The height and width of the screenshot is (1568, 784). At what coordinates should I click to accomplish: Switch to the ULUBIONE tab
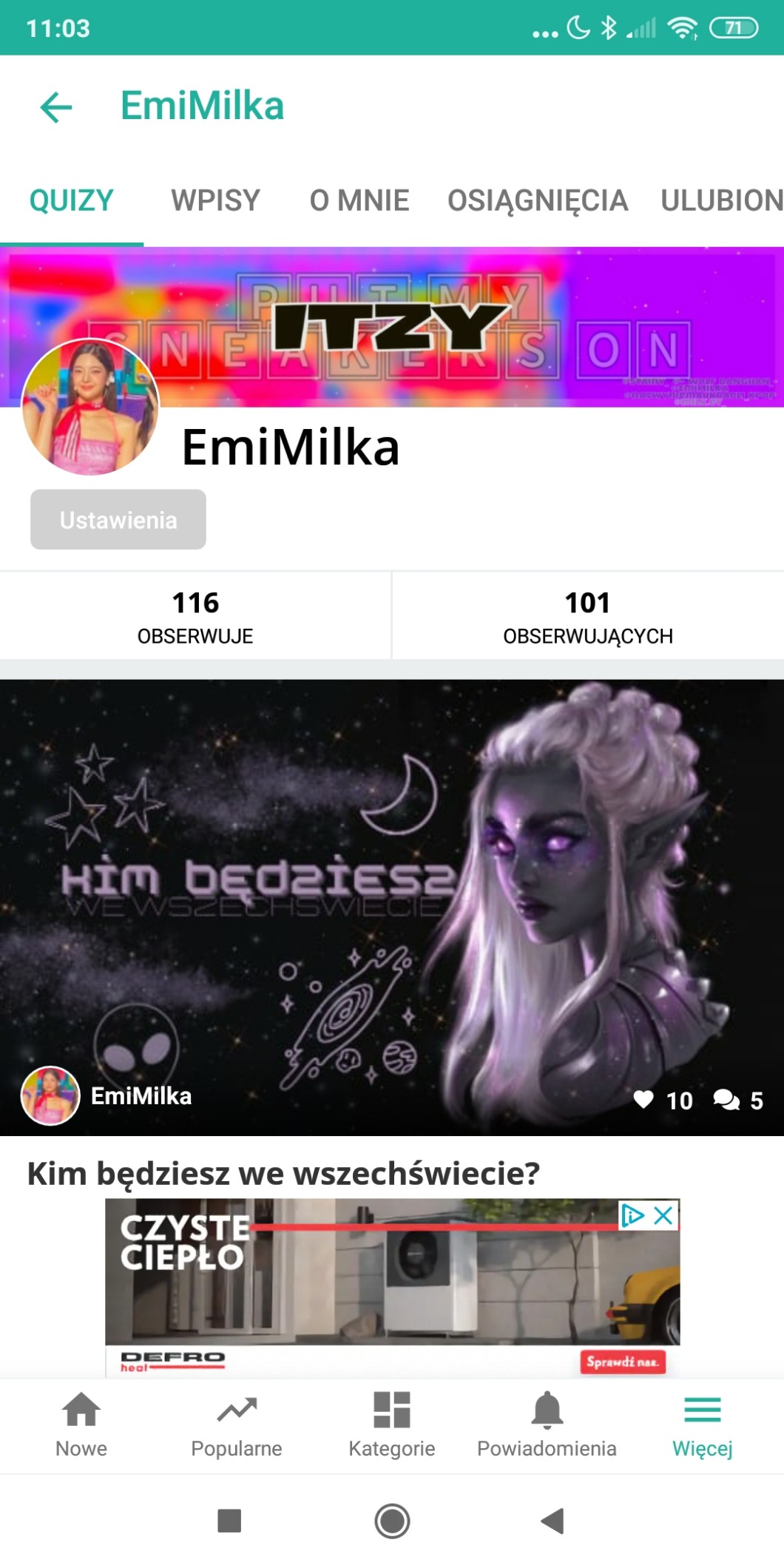[x=721, y=200]
